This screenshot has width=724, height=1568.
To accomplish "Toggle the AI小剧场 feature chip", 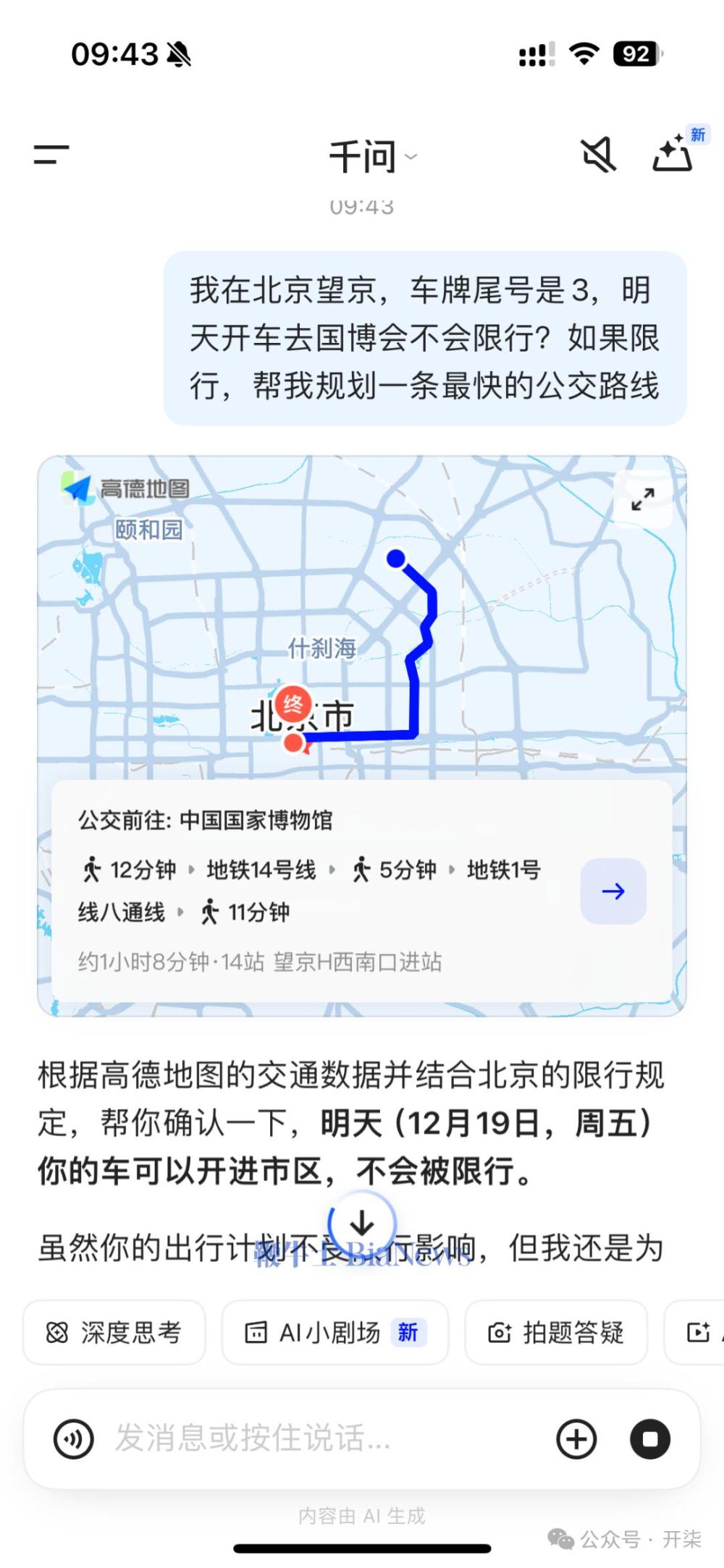I will pos(335,1332).
